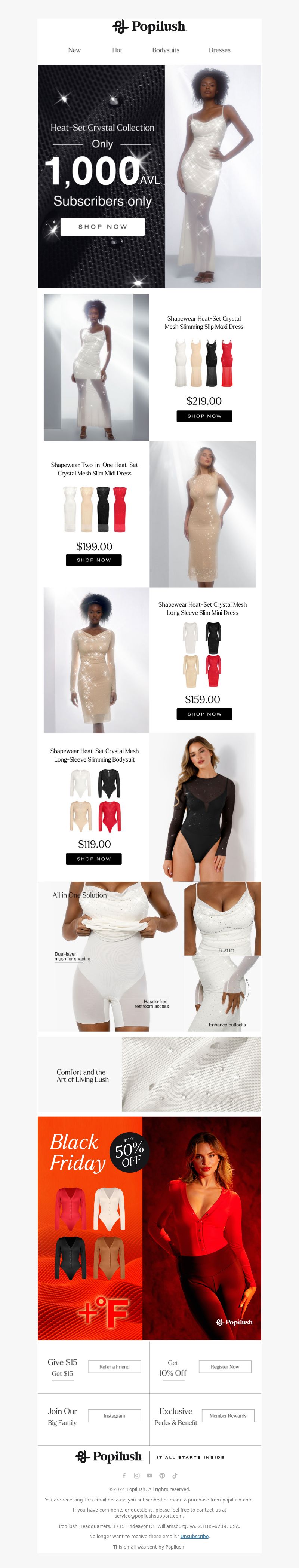Tap the Refer a Friend button
299x1568 pixels.
pos(114,1366)
